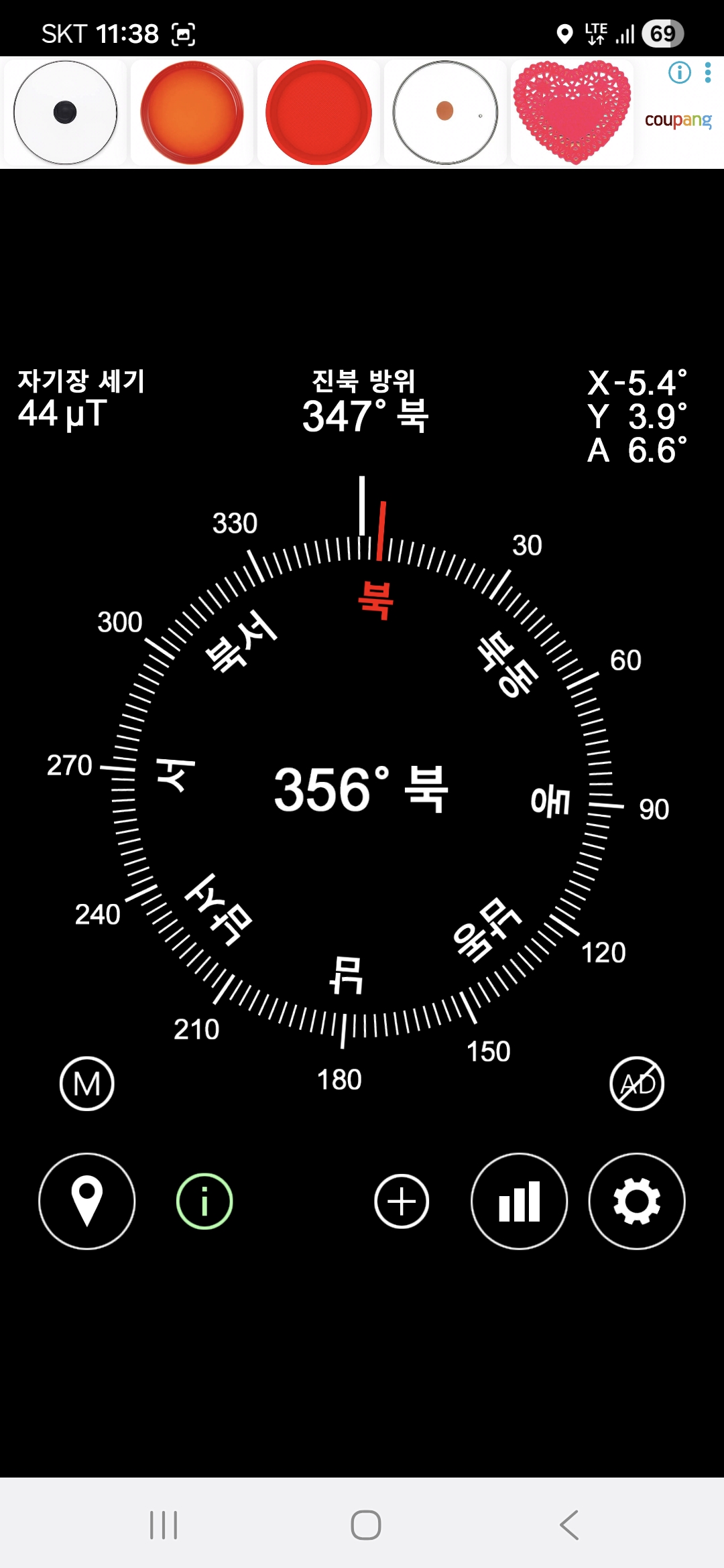This screenshot has height=1568, width=724.
Task: Open the Coupang ad link
Action: (678, 121)
